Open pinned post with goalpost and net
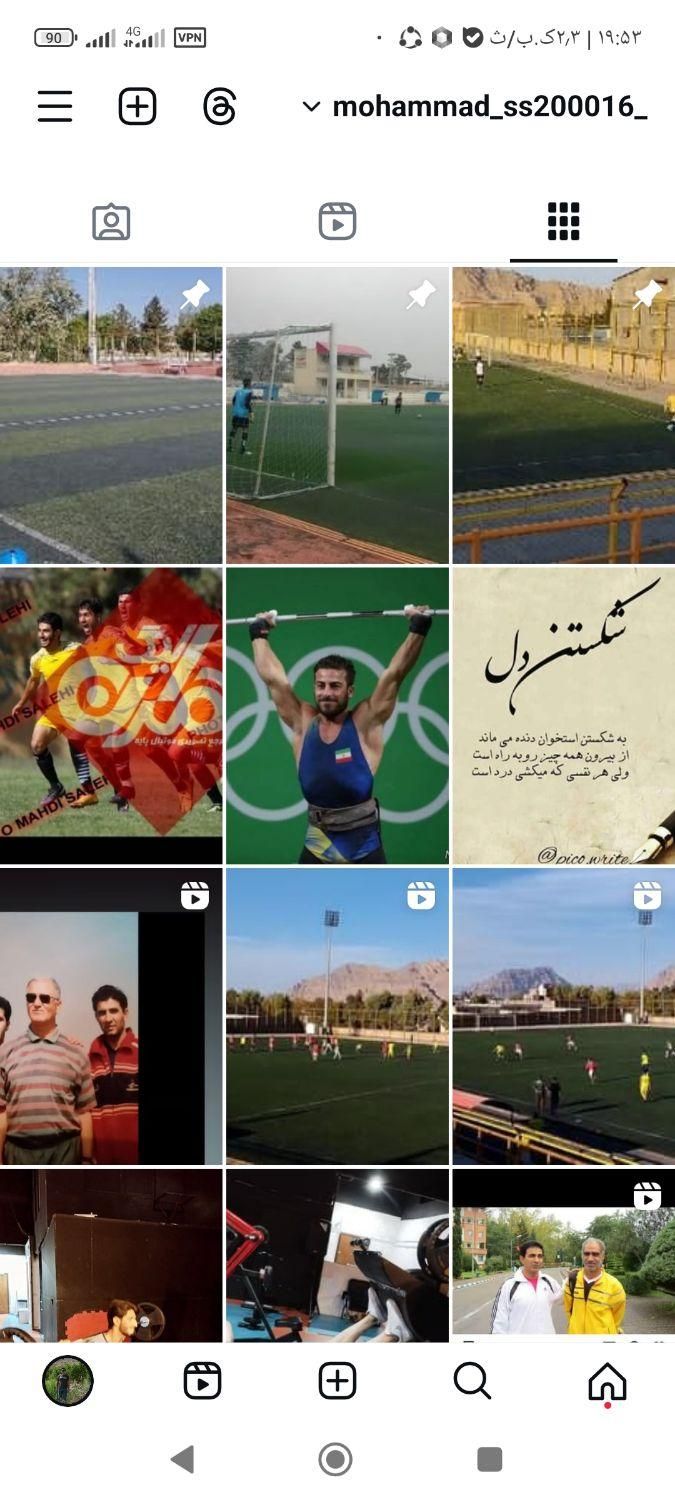 point(337,415)
